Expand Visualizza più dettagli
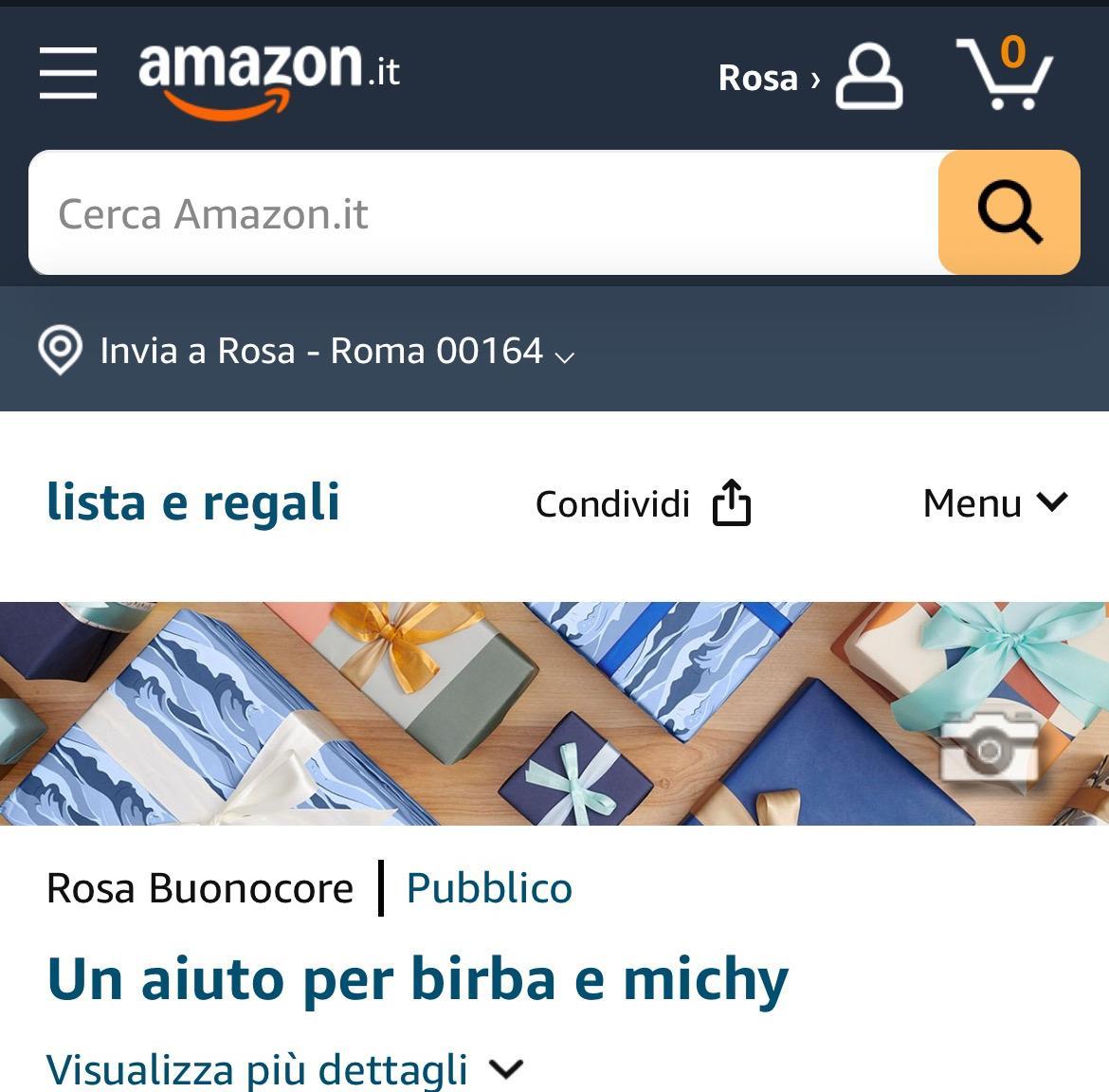Image resolution: width=1109 pixels, height=1092 pixels. click(x=284, y=1069)
